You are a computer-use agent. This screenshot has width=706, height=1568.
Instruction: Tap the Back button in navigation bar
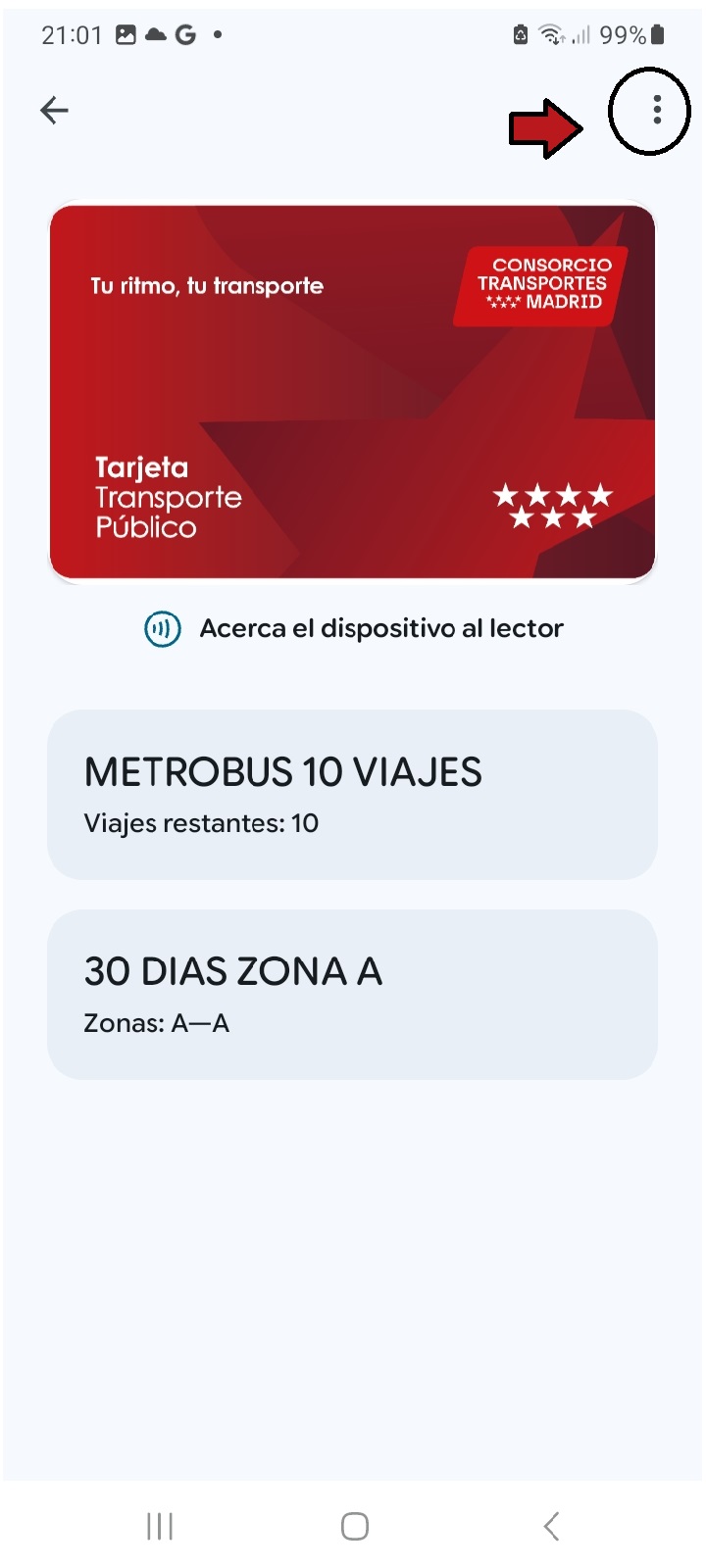(x=550, y=1525)
